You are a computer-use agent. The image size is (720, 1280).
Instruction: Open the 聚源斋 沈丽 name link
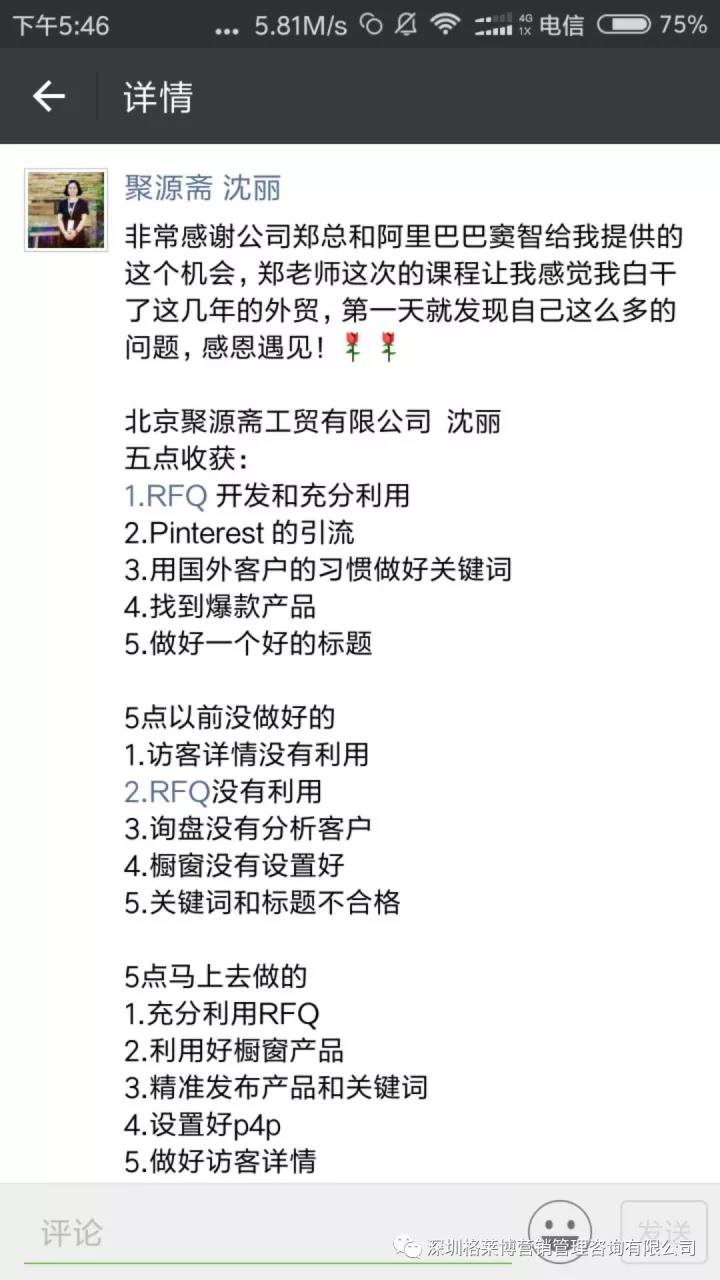point(202,188)
